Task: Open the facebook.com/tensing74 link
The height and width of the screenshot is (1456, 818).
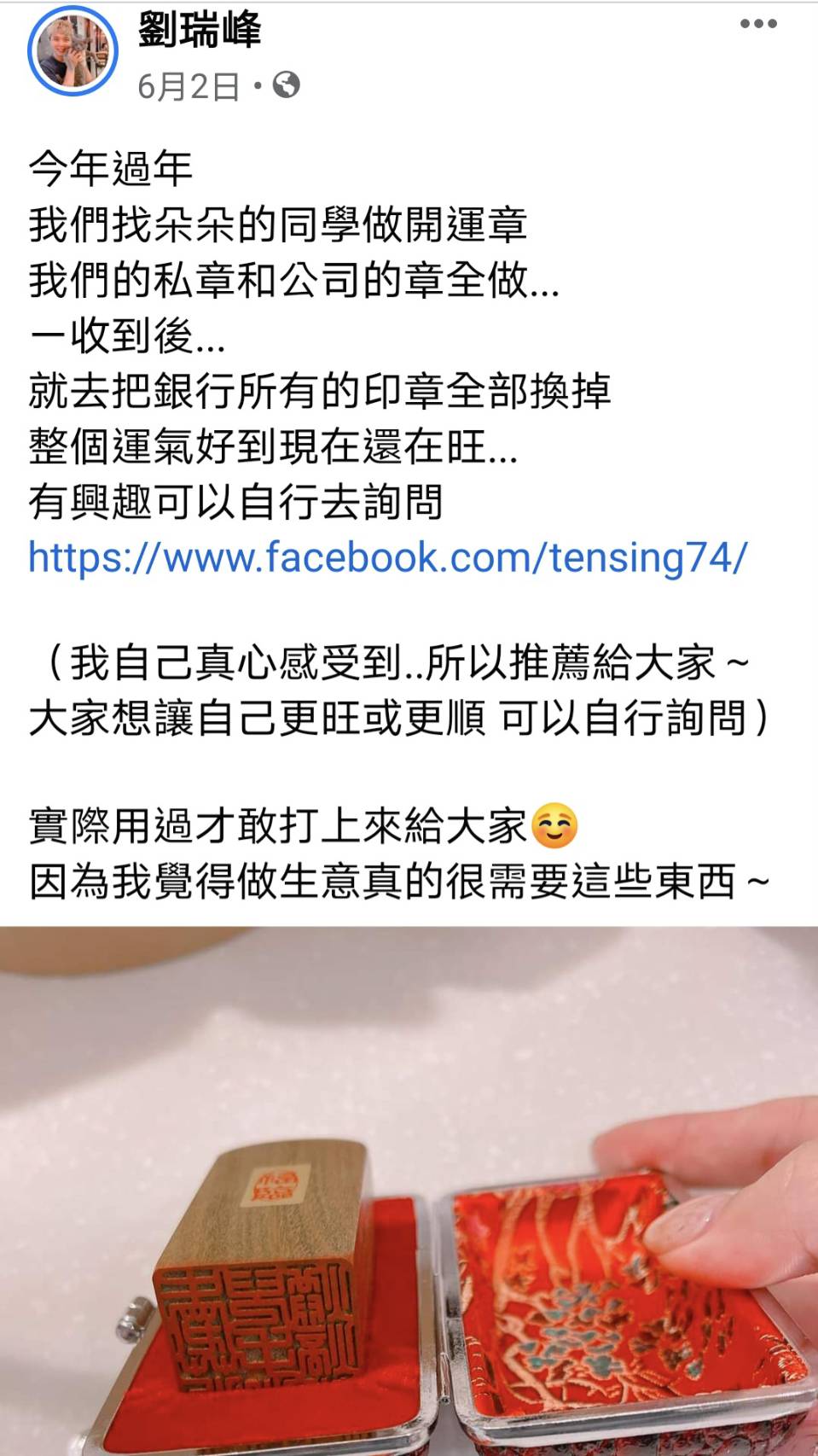Action: click(387, 557)
